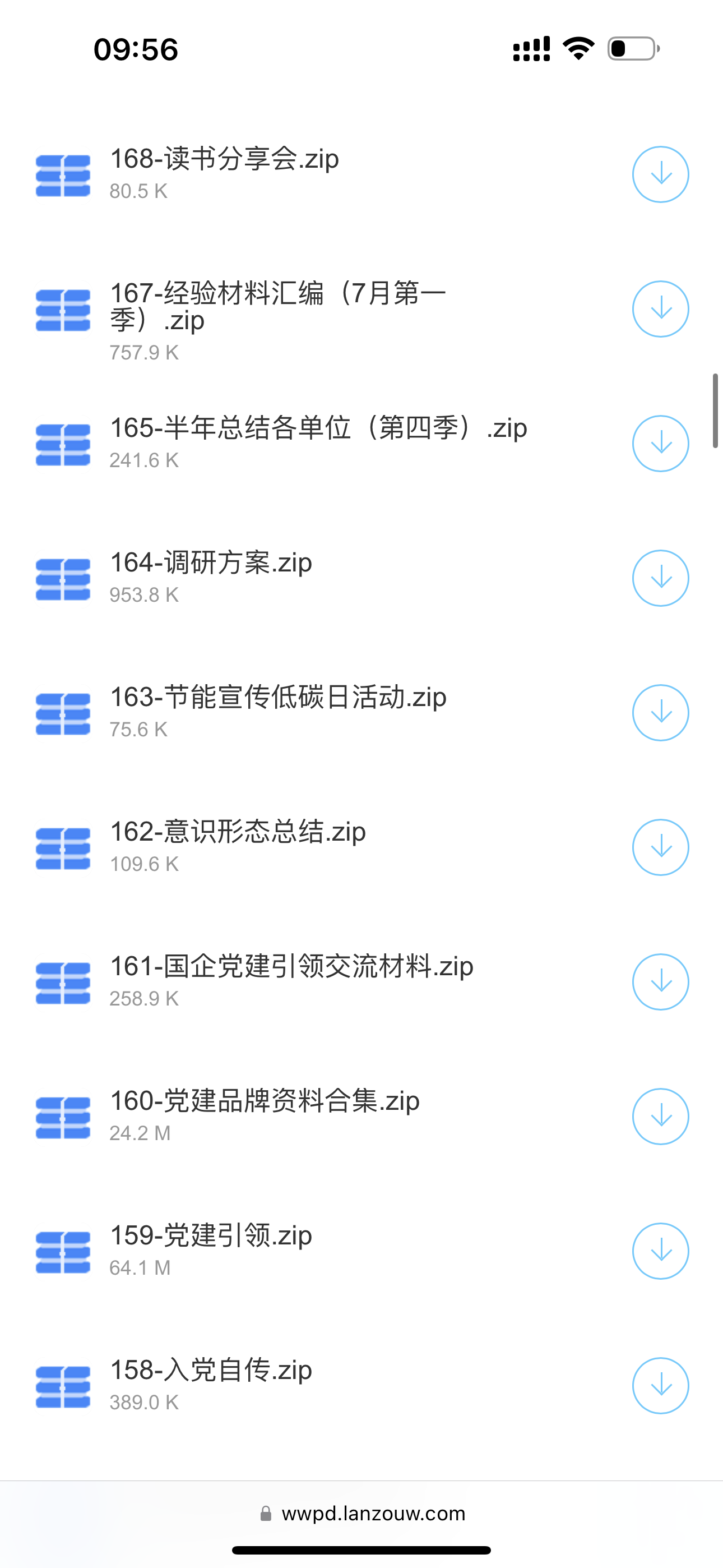This screenshot has width=723, height=1568.
Task: Open the 158-入党自传.zip file entry
Action: coord(361,1385)
